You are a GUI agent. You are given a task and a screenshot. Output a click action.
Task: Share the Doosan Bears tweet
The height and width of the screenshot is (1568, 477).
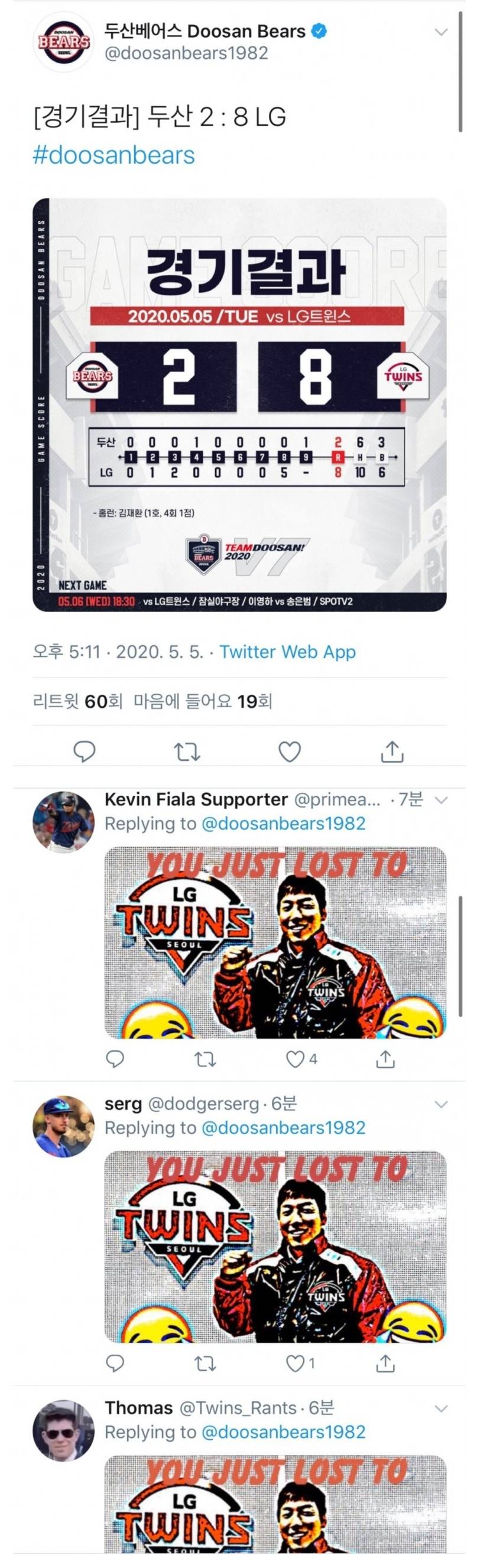pos(392,752)
